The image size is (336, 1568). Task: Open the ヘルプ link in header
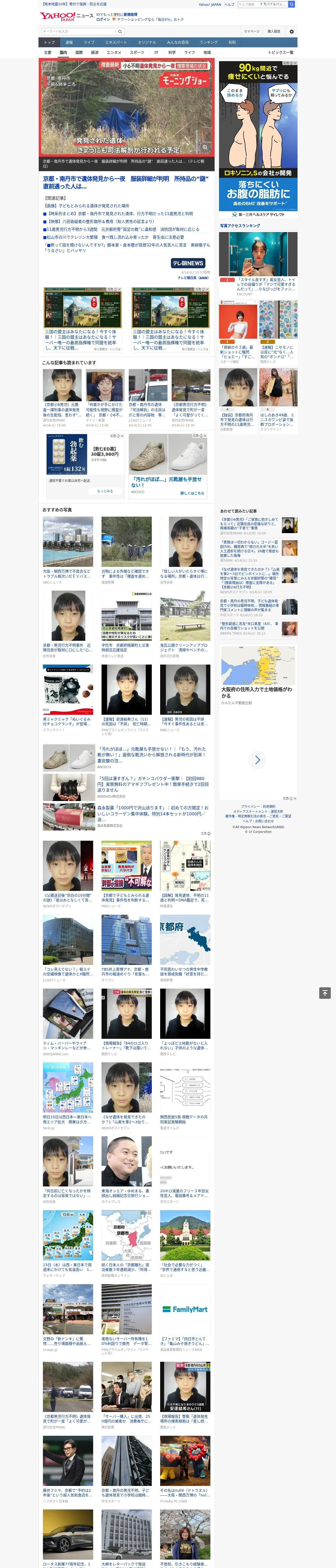tap(229, 4)
